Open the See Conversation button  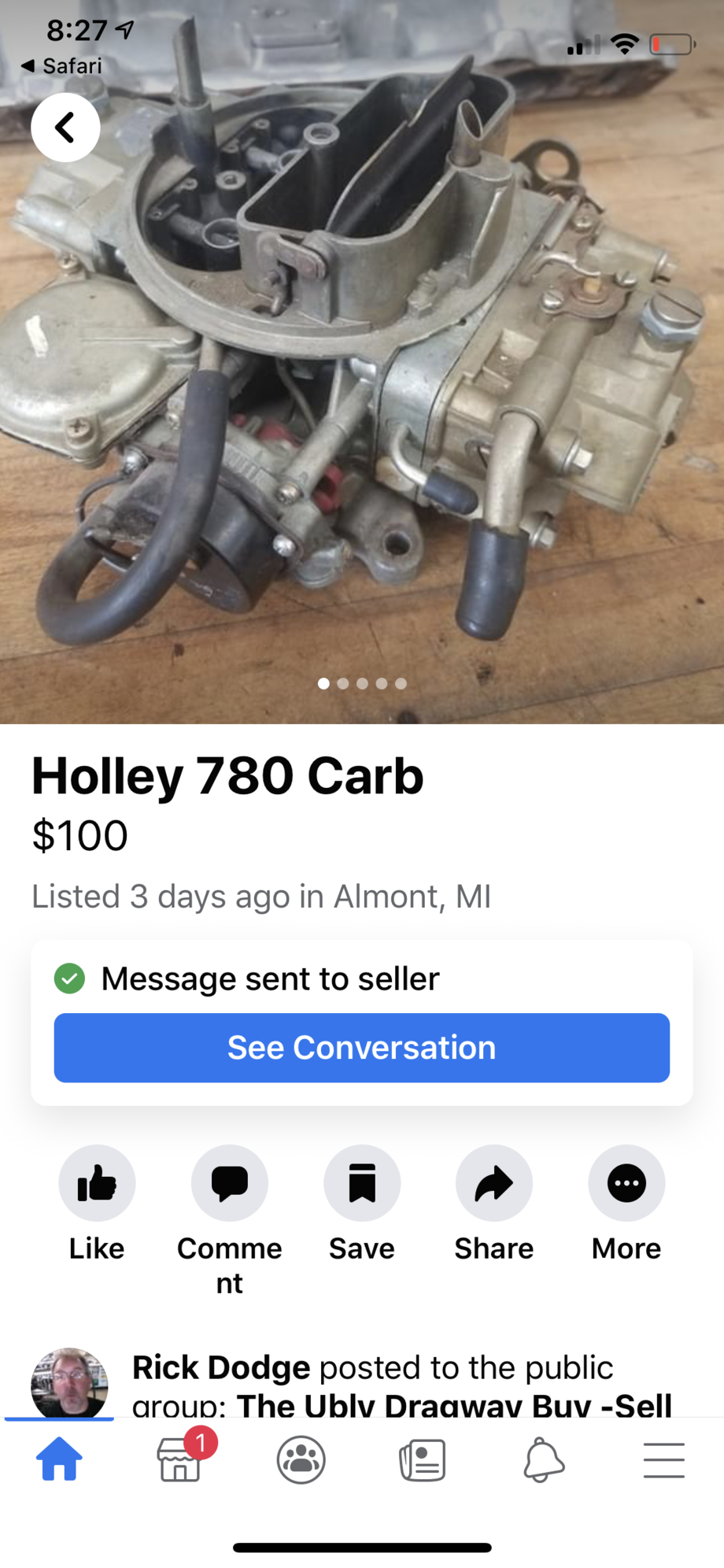point(361,1048)
